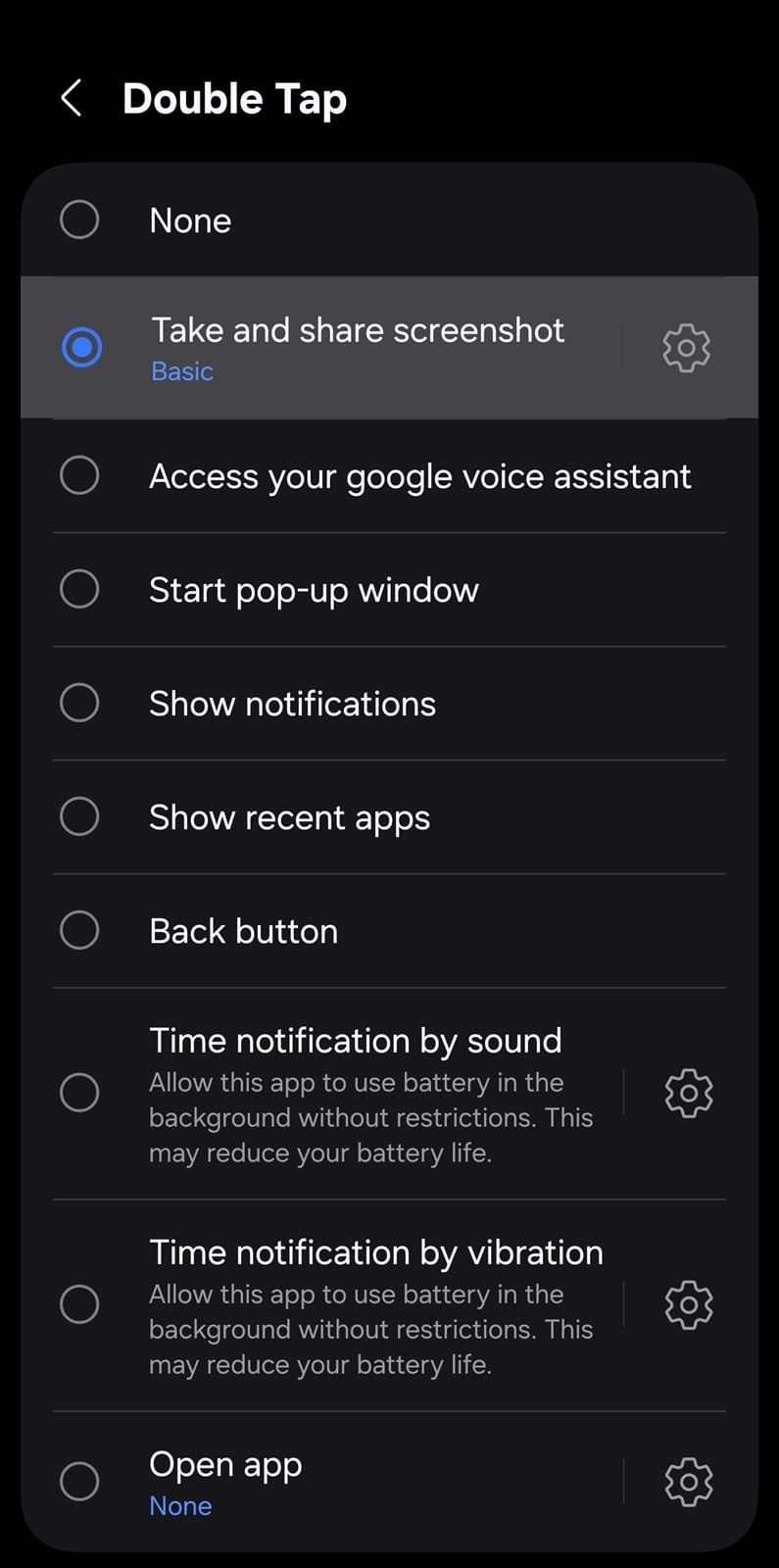Open settings gear for Time notification by vibration
Screen dimensions: 779x1568
pos(689,1304)
